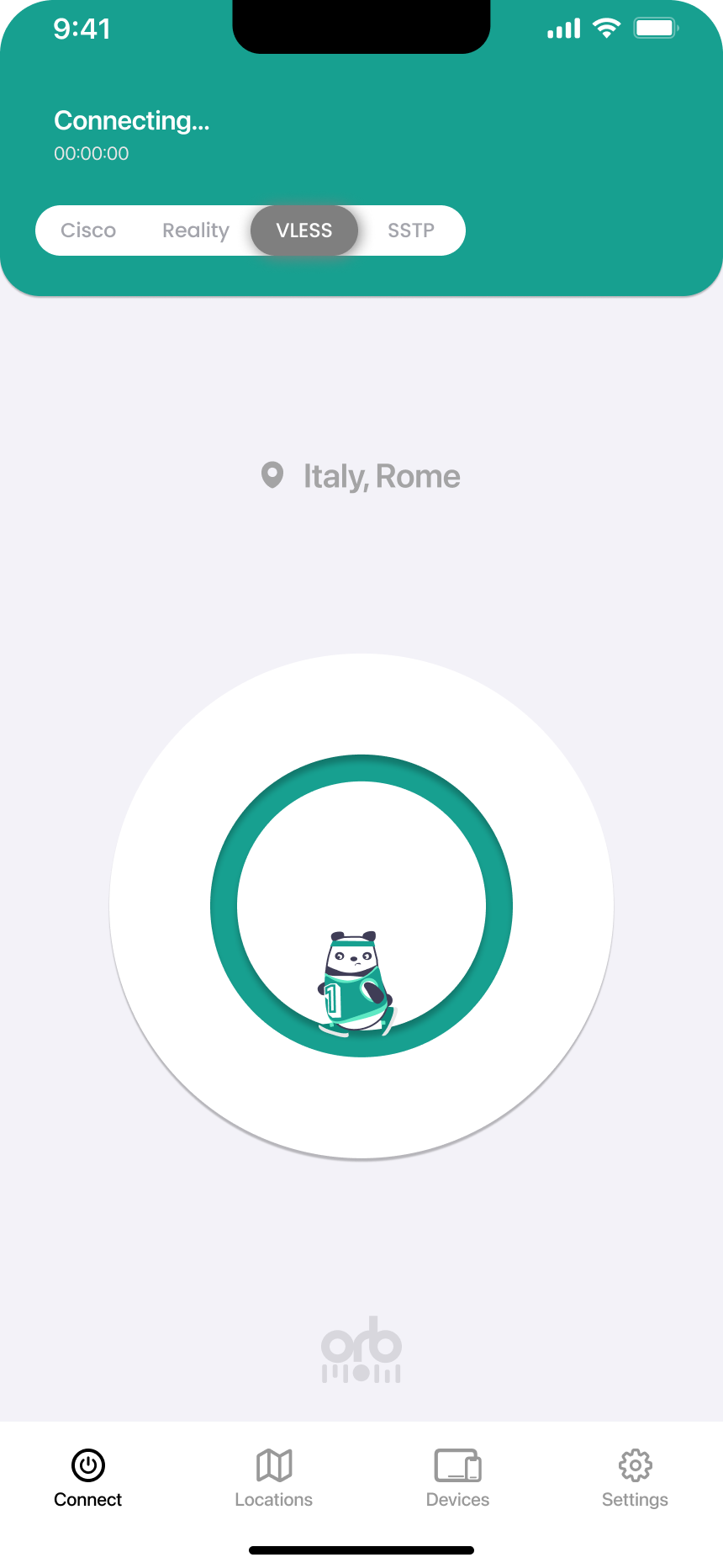Viewport: 723px width, 1568px height.
Task: Switch to the Connect tab
Action: [x=88, y=1478]
